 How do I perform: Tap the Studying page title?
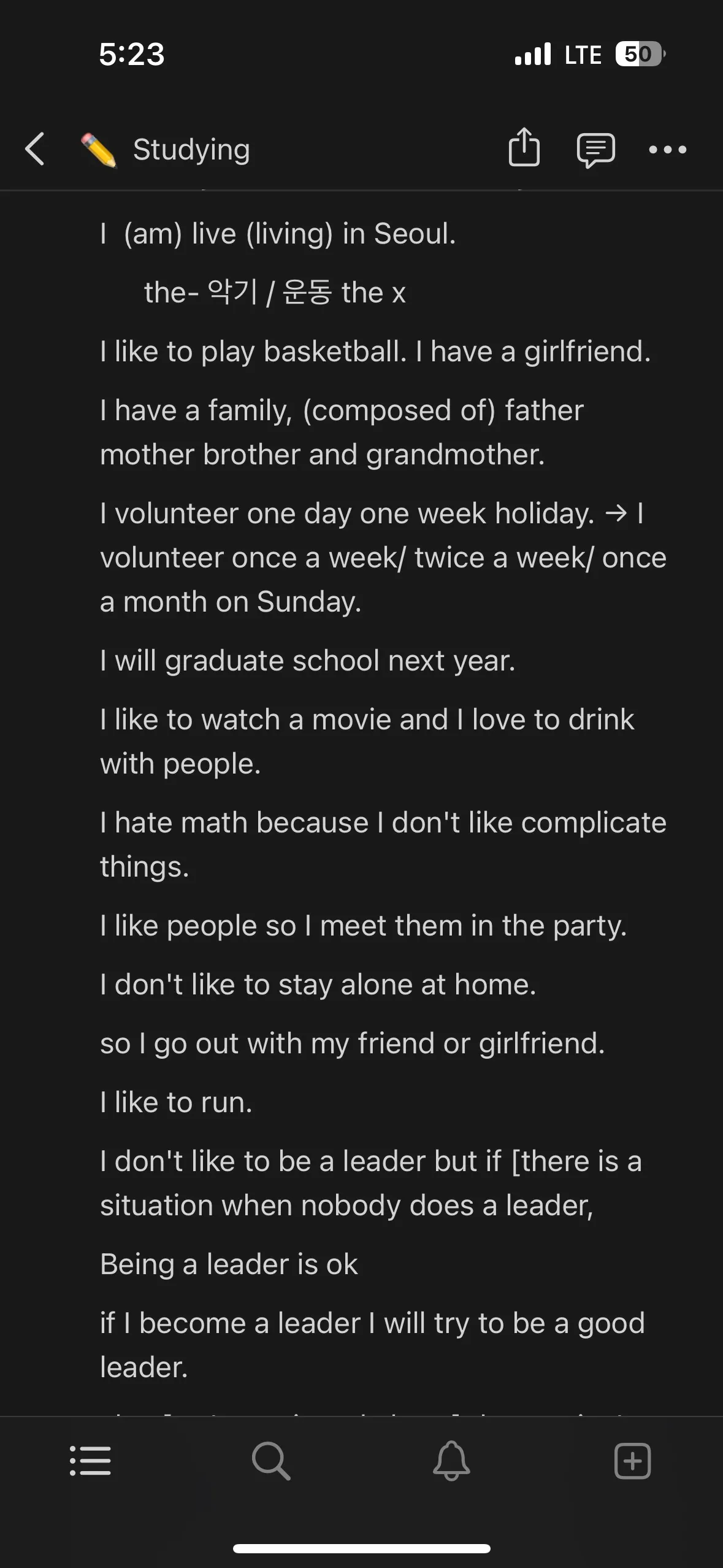[191, 149]
